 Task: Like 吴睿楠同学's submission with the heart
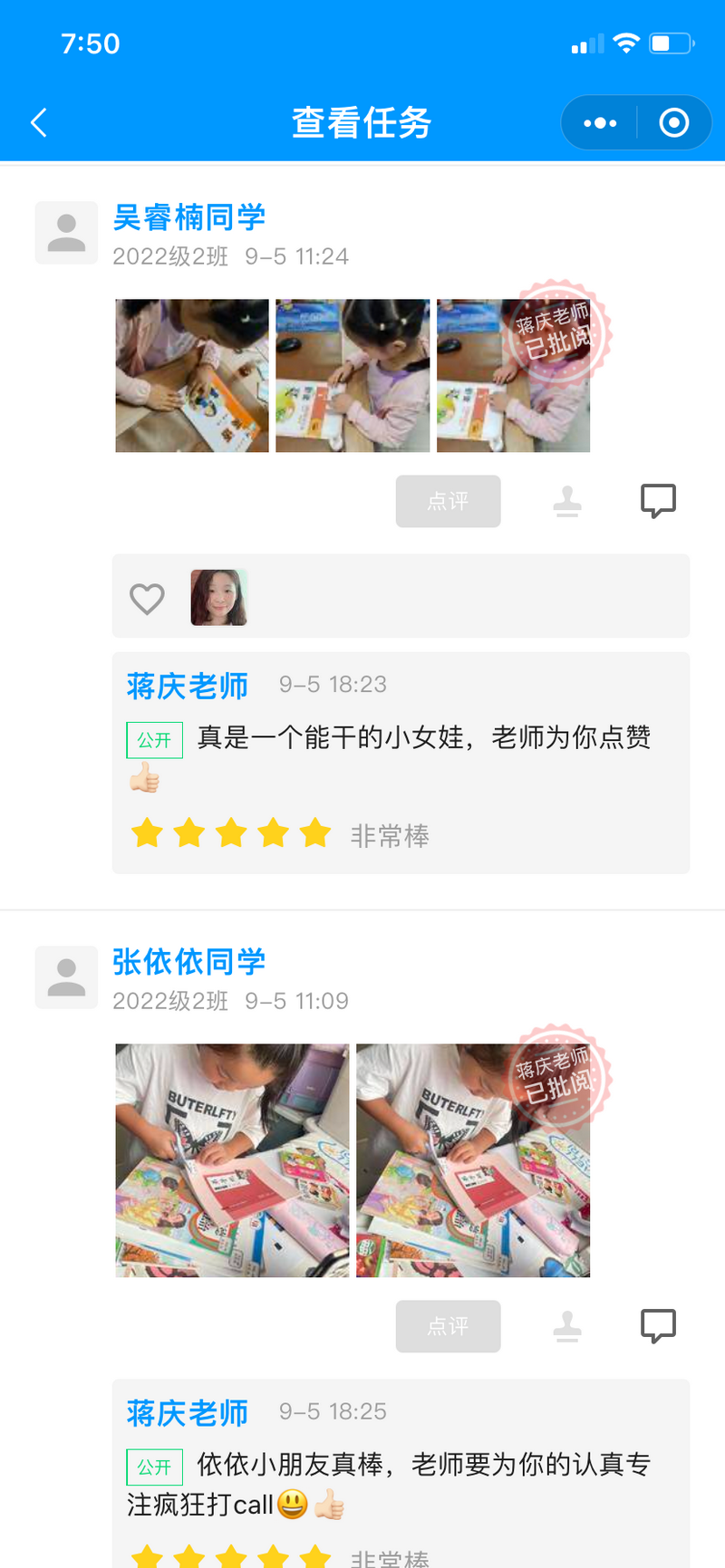[x=147, y=598]
